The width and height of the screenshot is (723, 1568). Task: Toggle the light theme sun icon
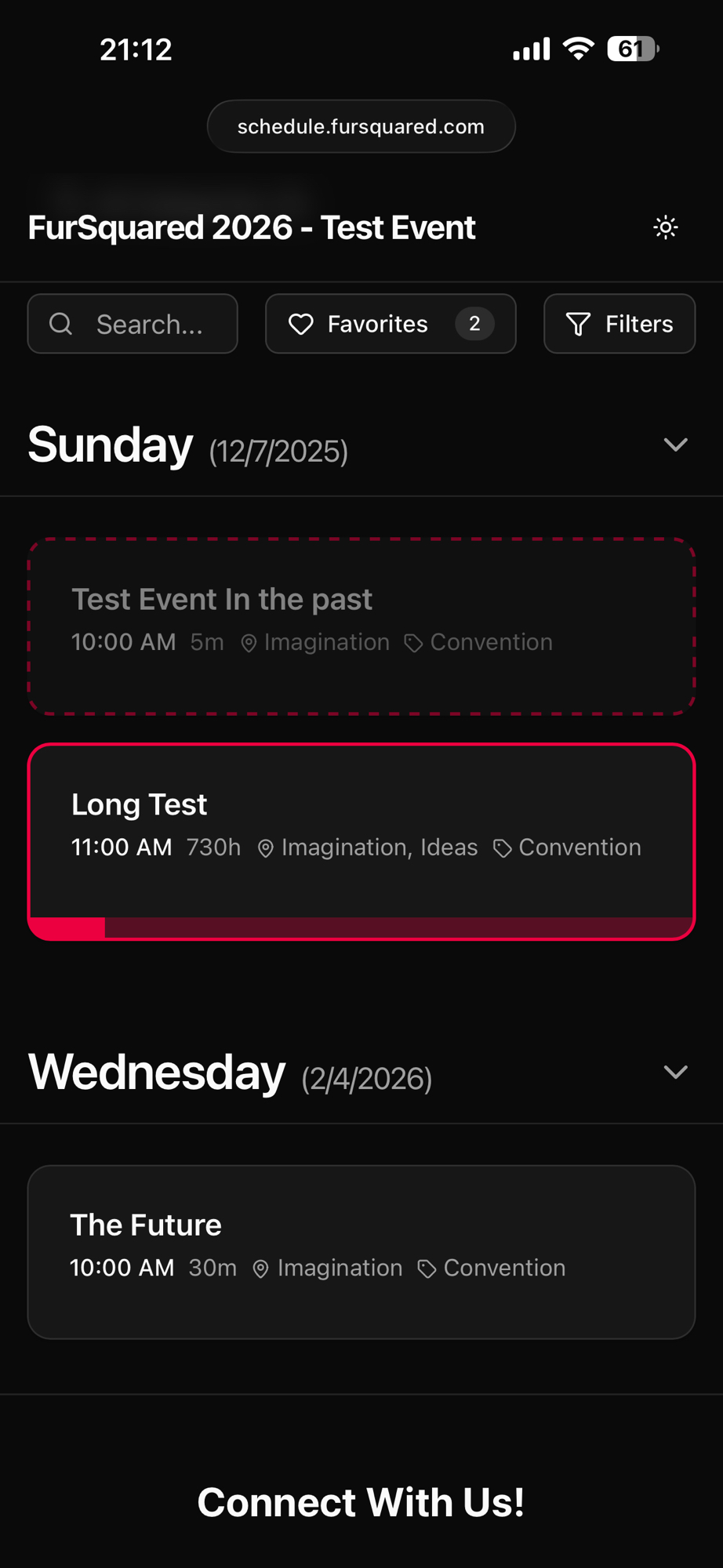point(666,228)
